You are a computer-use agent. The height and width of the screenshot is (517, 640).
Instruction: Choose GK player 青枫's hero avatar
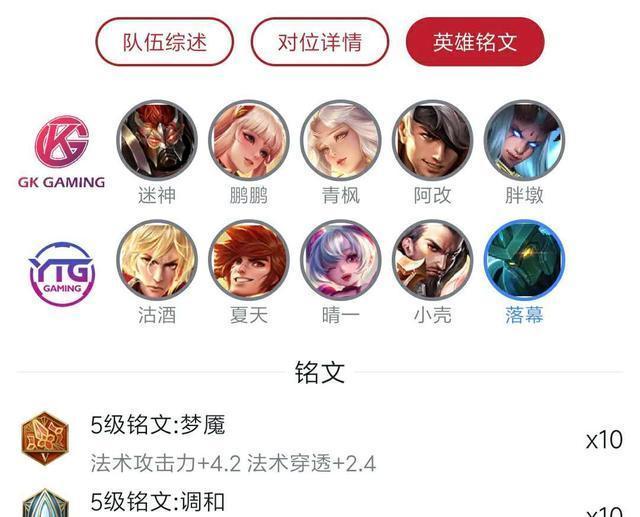[341, 140]
